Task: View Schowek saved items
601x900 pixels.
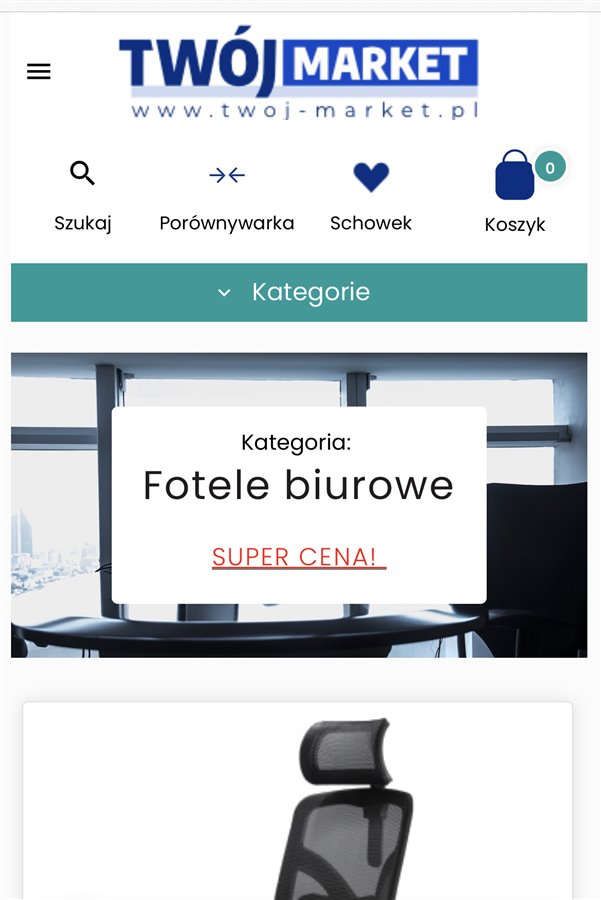Action: [371, 194]
